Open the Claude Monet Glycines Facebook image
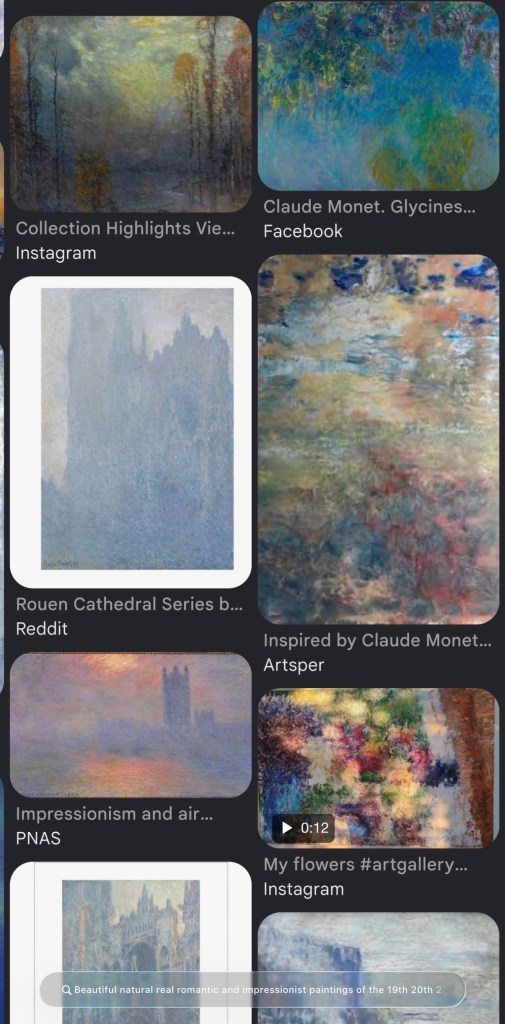This screenshot has height=1024, width=505. (x=378, y=96)
